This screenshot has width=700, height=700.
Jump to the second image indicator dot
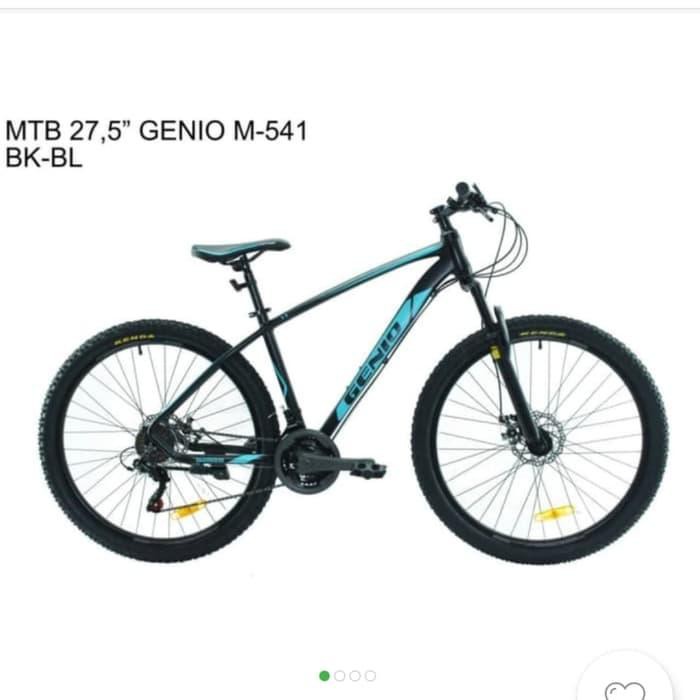pos(340,676)
